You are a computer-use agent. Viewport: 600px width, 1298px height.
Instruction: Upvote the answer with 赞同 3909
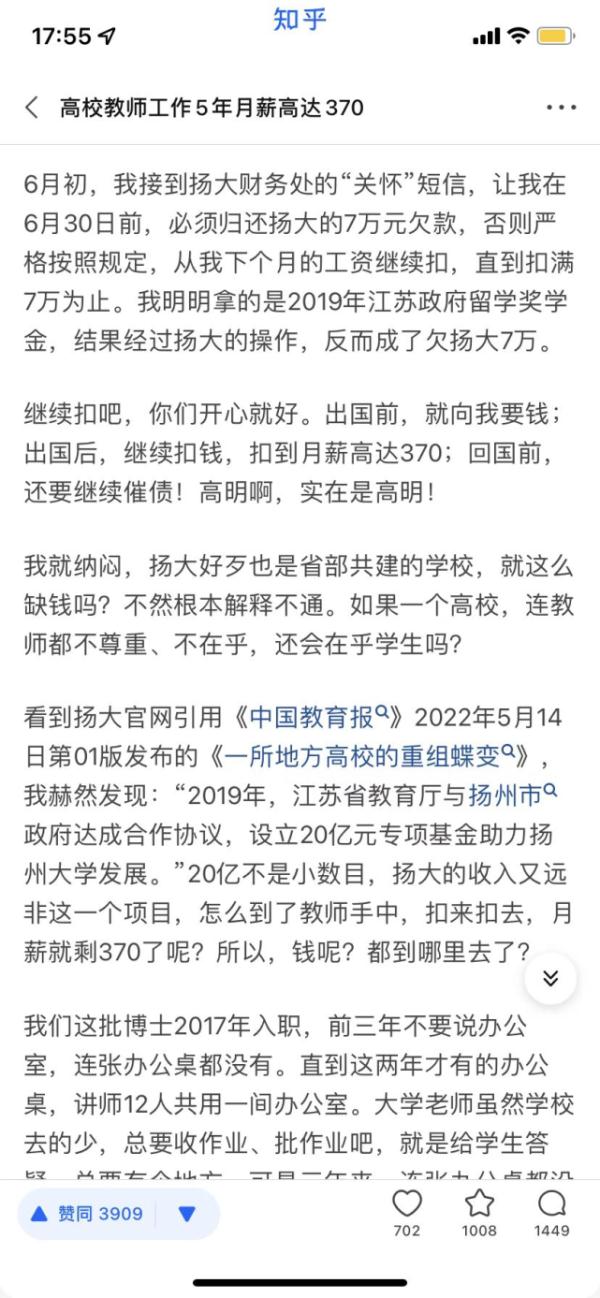(x=88, y=1214)
